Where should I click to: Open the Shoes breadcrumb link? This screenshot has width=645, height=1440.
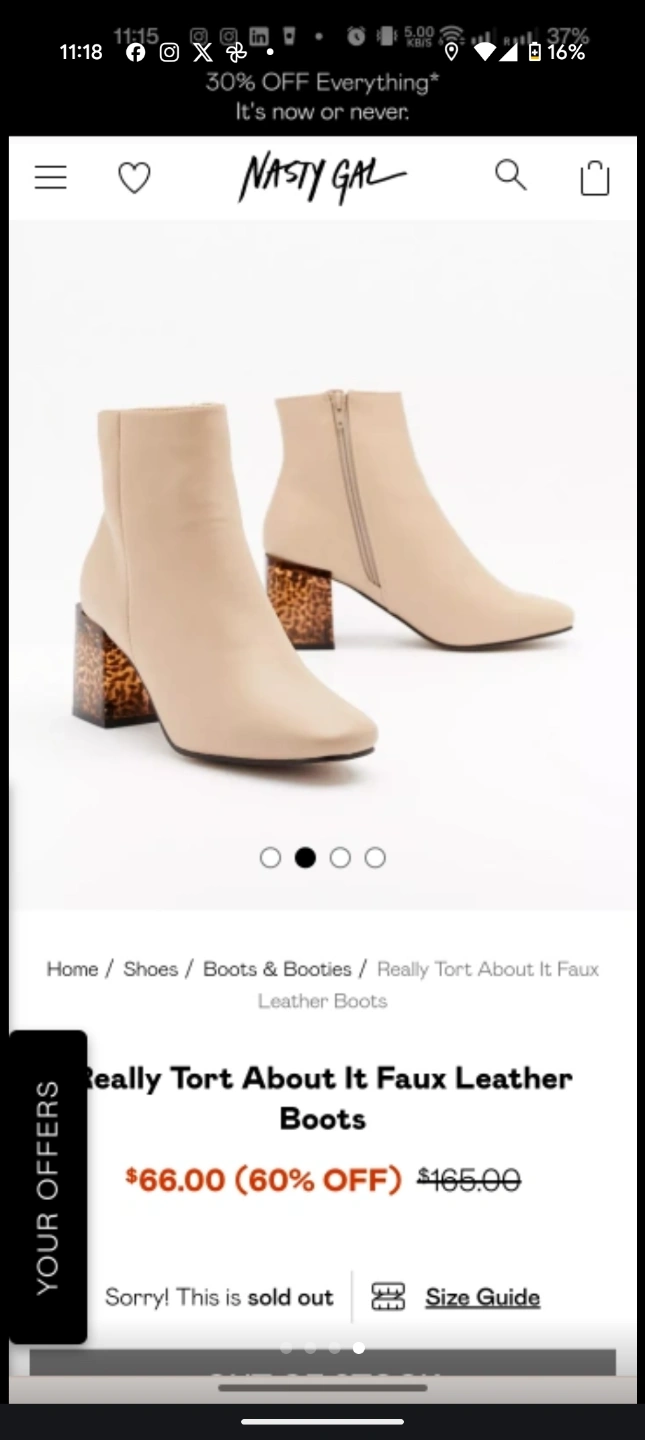click(150, 969)
